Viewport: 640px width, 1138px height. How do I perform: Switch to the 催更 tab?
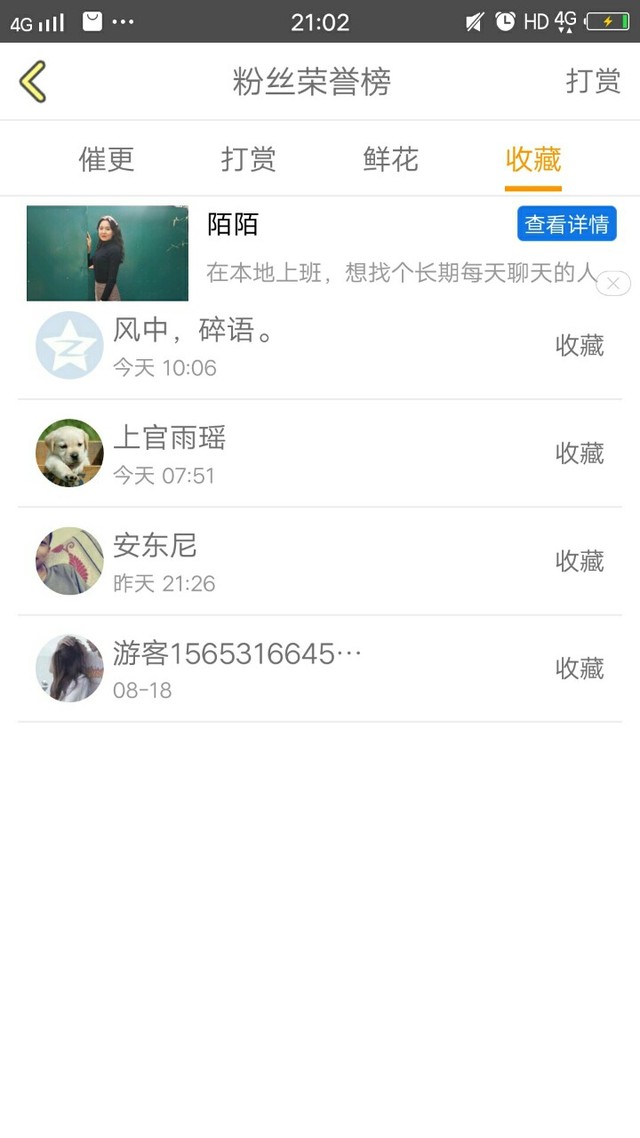click(107, 159)
